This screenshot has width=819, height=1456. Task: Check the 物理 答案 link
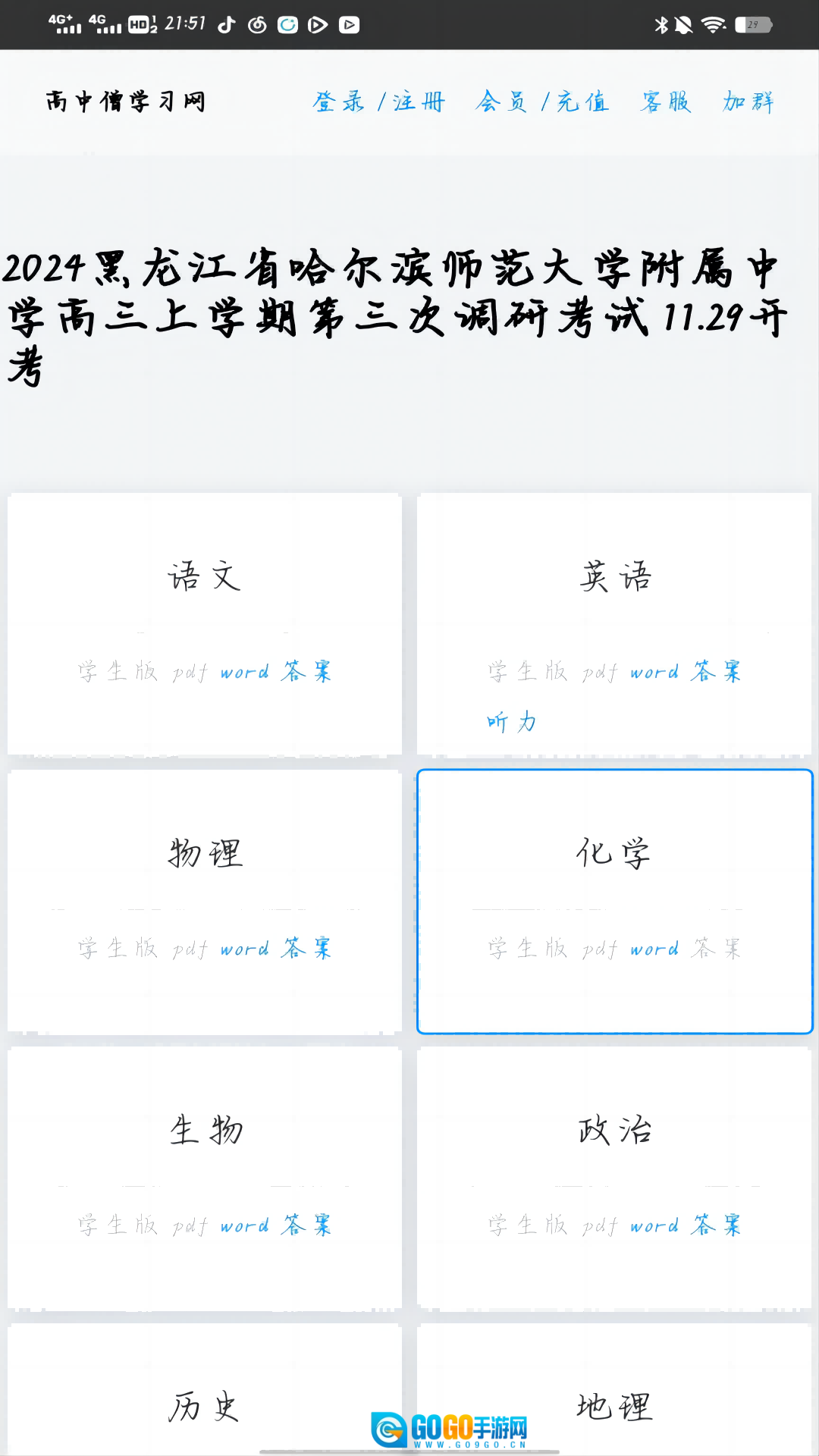[x=306, y=949]
